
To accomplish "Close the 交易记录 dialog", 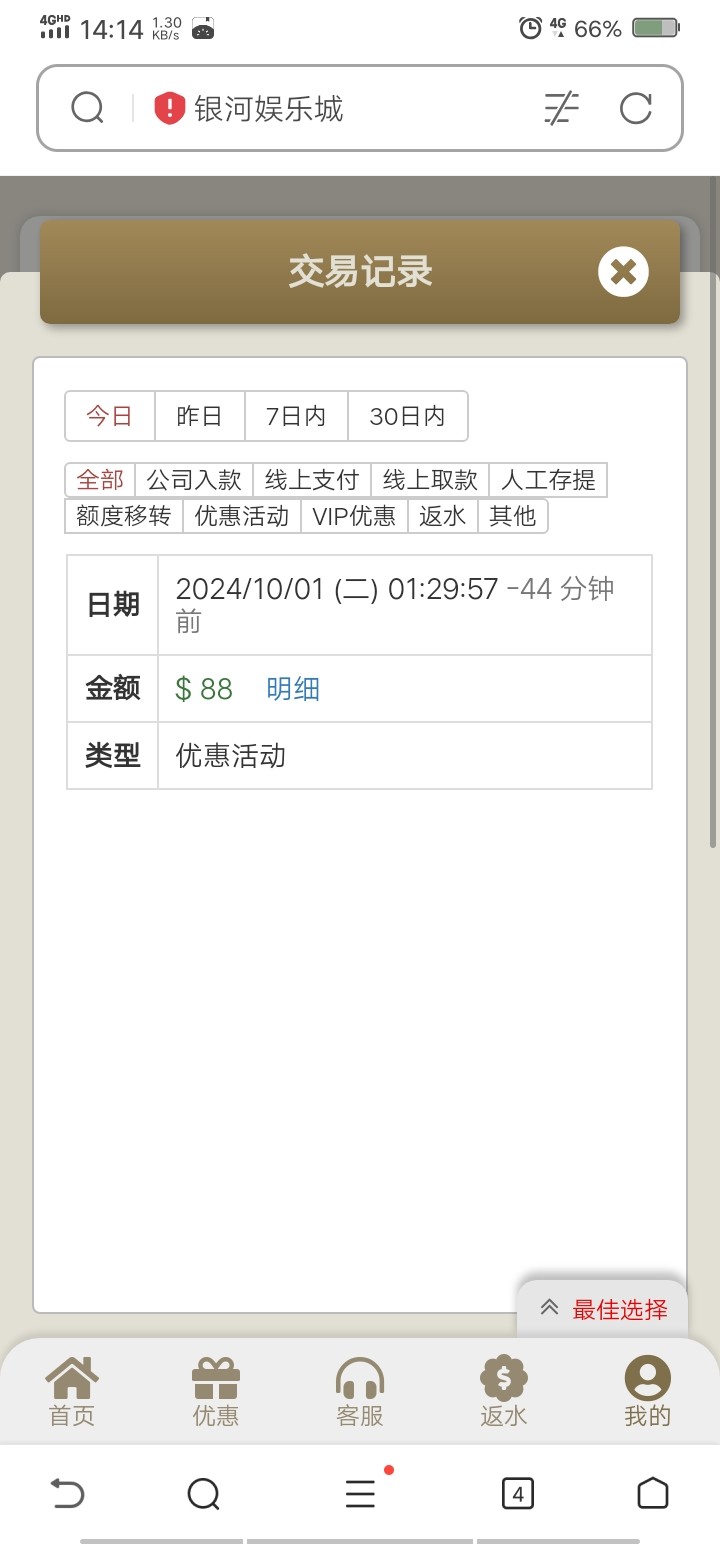I will [x=623, y=271].
